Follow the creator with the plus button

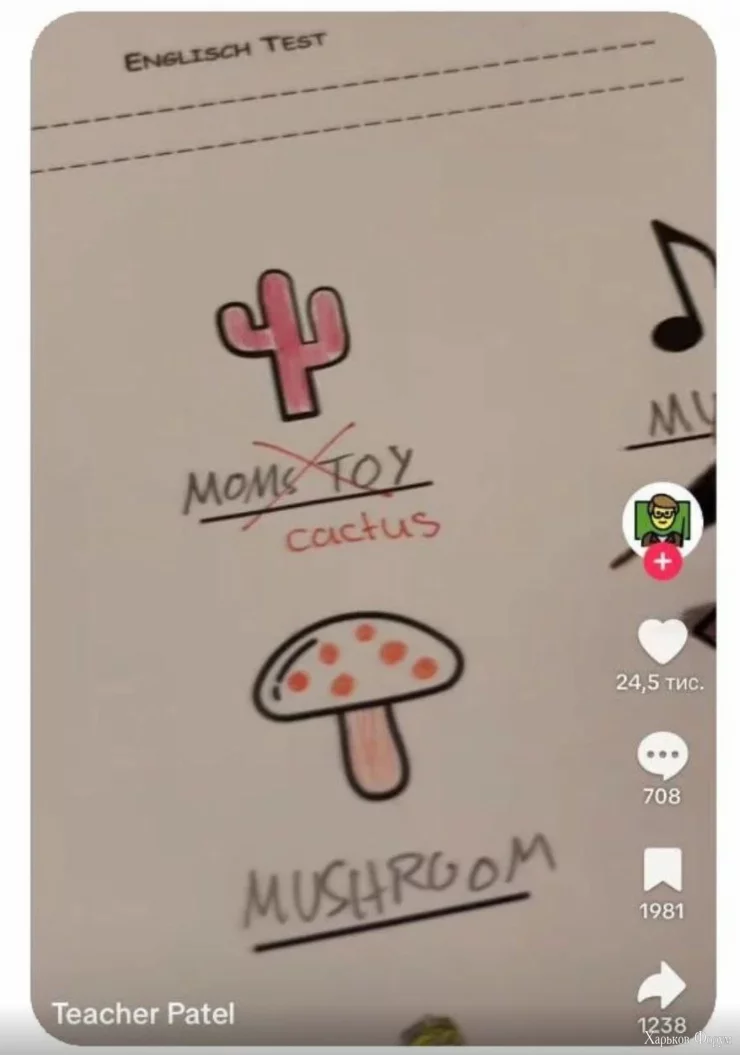662,563
